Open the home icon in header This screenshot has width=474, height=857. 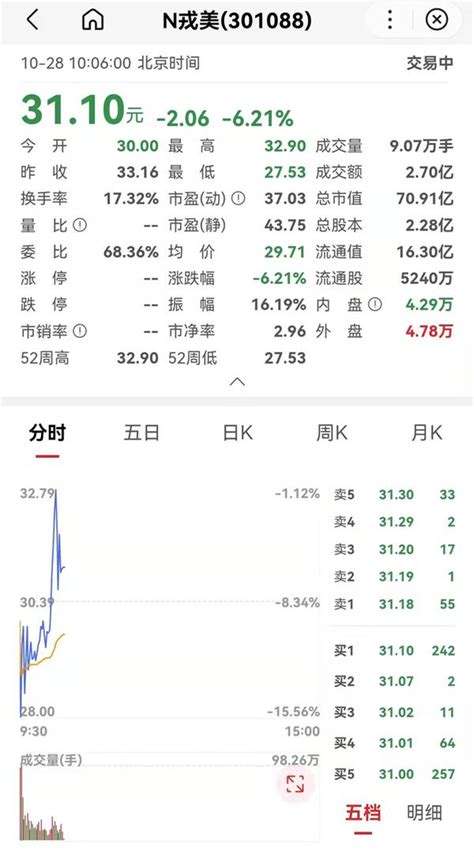tap(92, 20)
